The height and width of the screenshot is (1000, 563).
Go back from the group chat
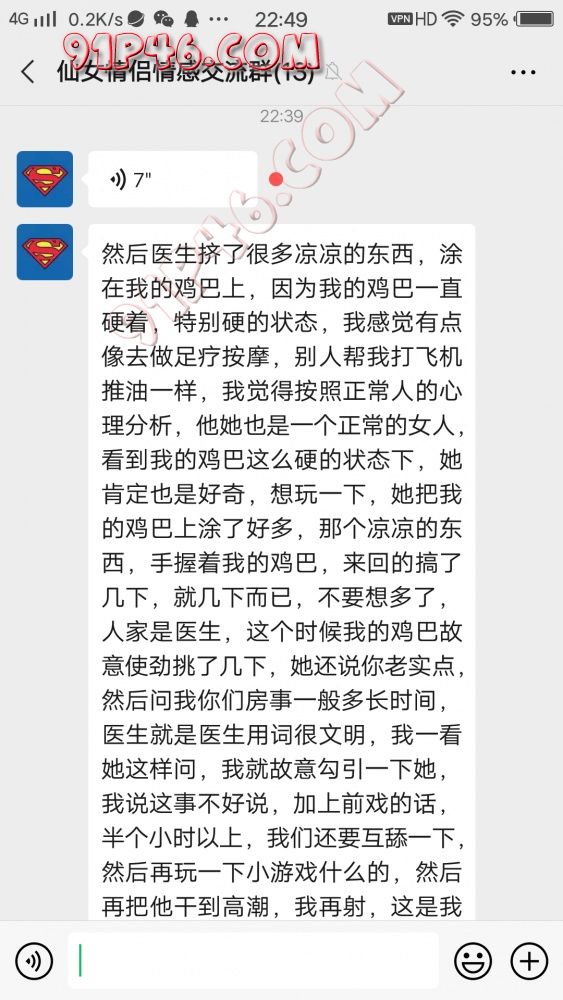pyautogui.click(x=28, y=72)
